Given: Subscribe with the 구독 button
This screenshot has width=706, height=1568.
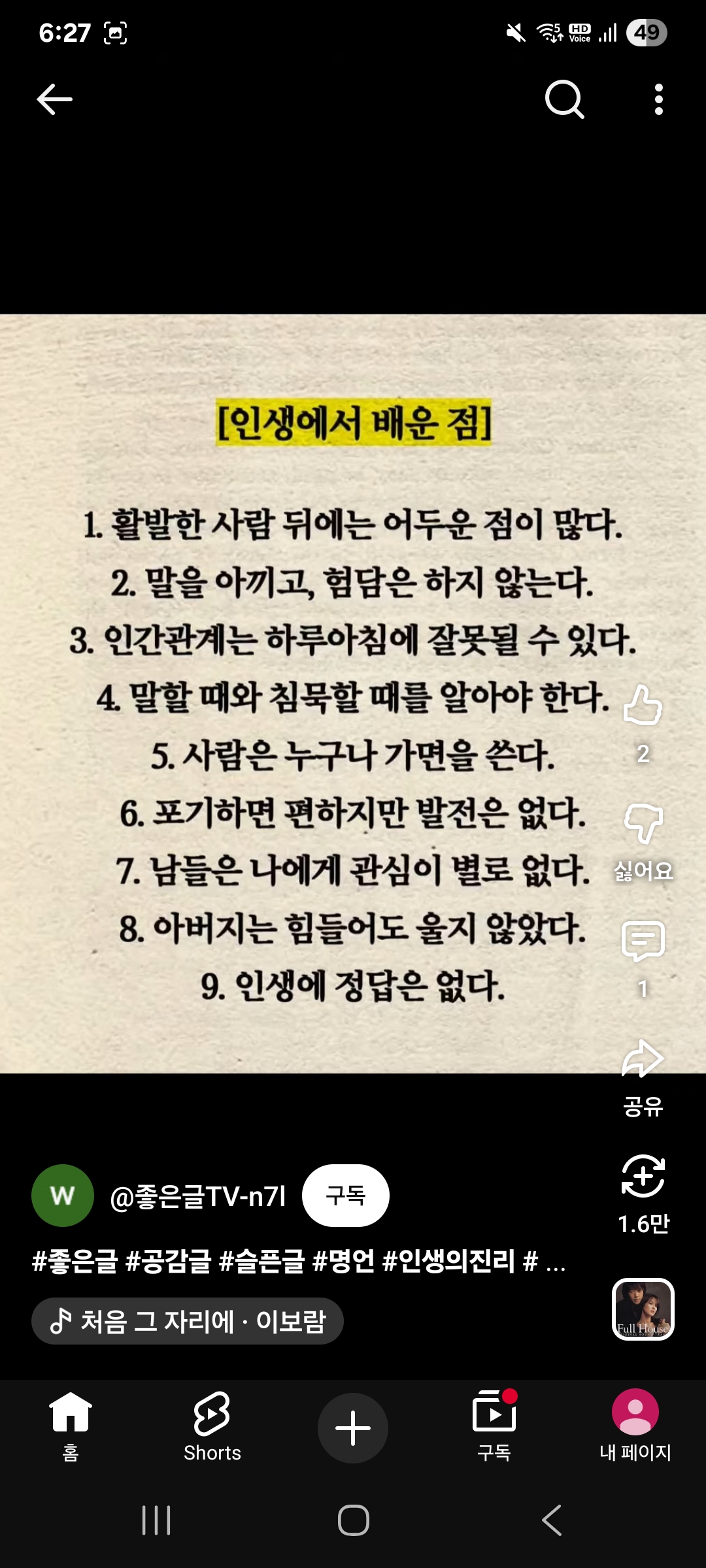Looking at the screenshot, I should click(345, 1196).
